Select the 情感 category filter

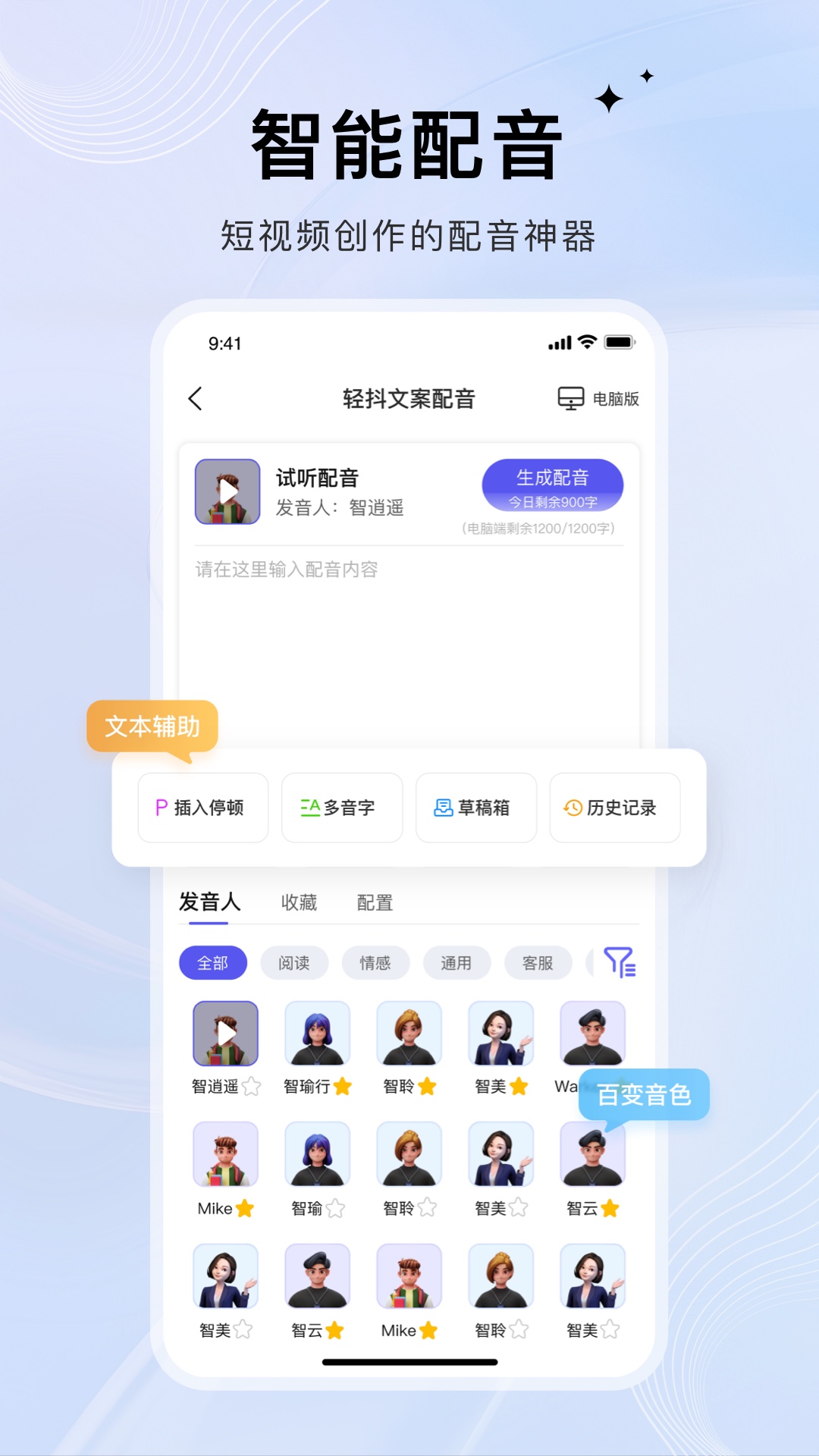point(375,962)
